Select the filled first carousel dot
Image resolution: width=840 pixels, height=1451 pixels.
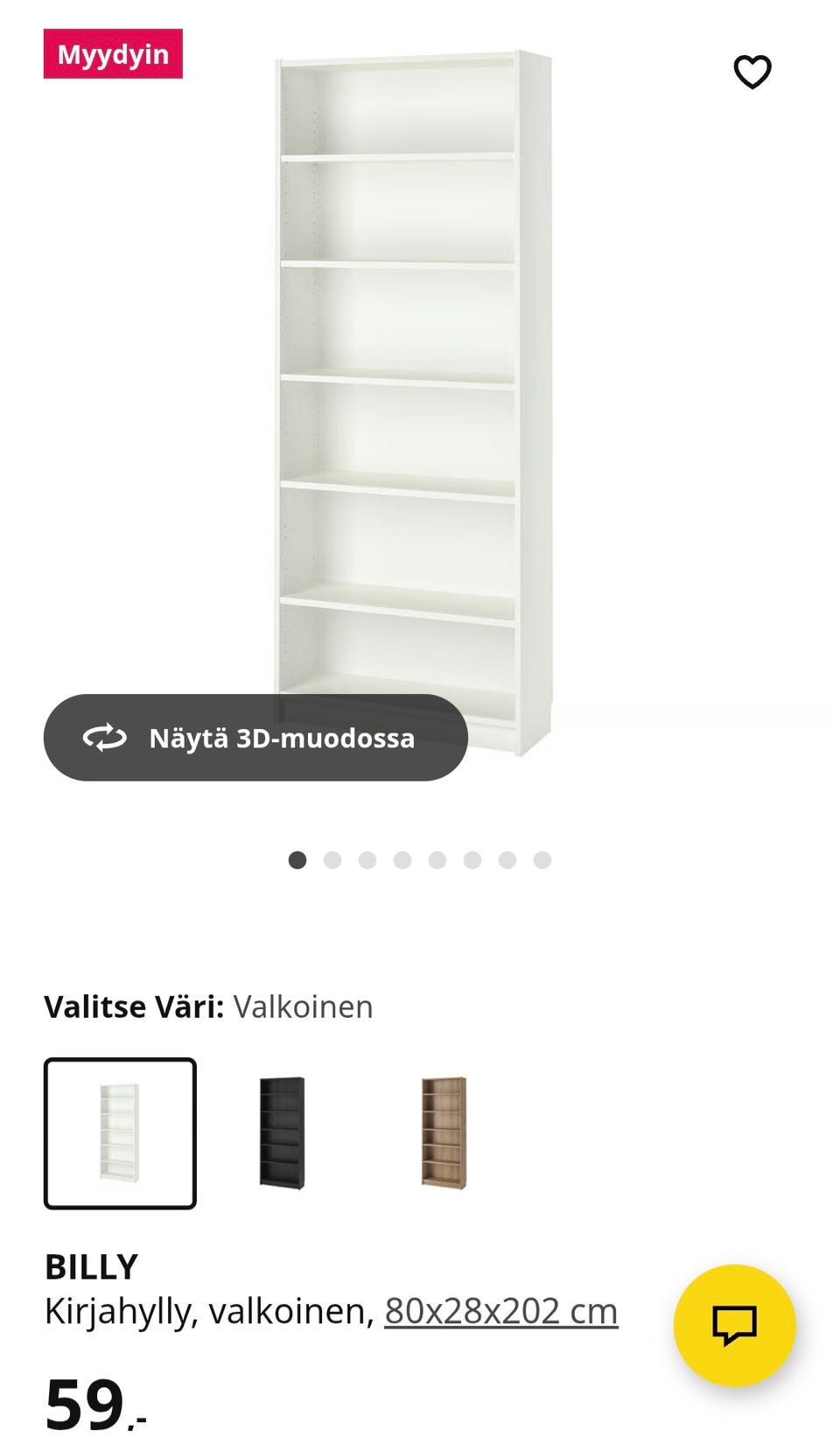[x=297, y=860]
